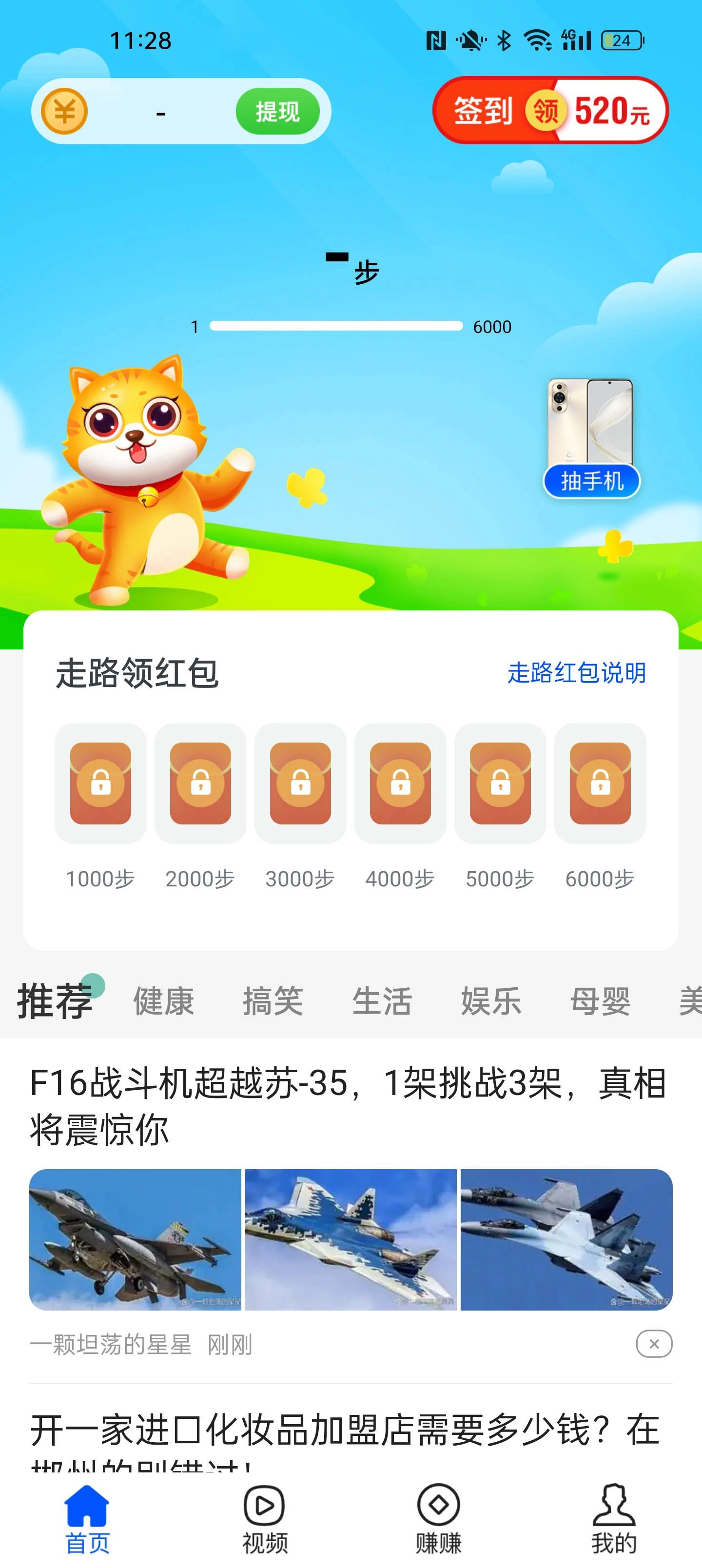Screen dimensions: 702x1568
Task: Open the 走路红包说明 link
Action: [576, 673]
